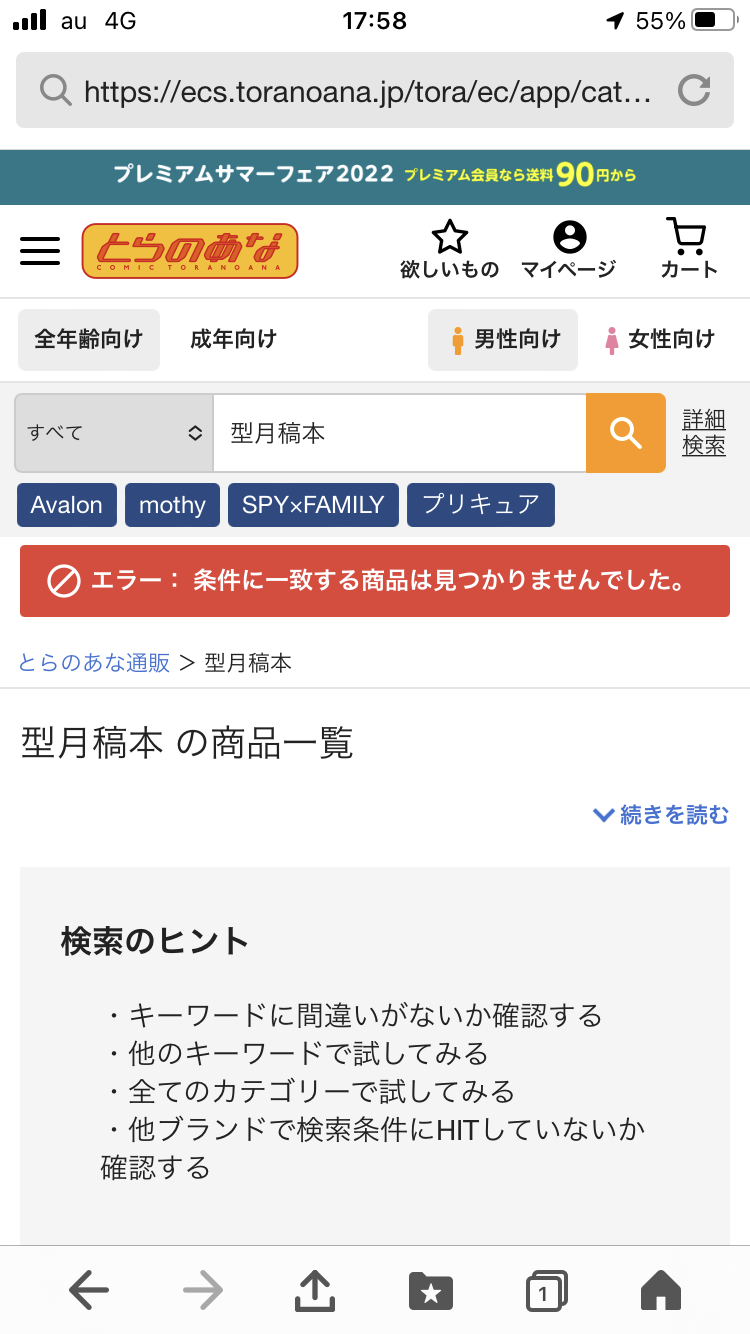The width and height of the screenshot is (750, 1334).
Task: Open the プレミアムサマーフェア2022 banner
Action: click(x=375, y=175)
